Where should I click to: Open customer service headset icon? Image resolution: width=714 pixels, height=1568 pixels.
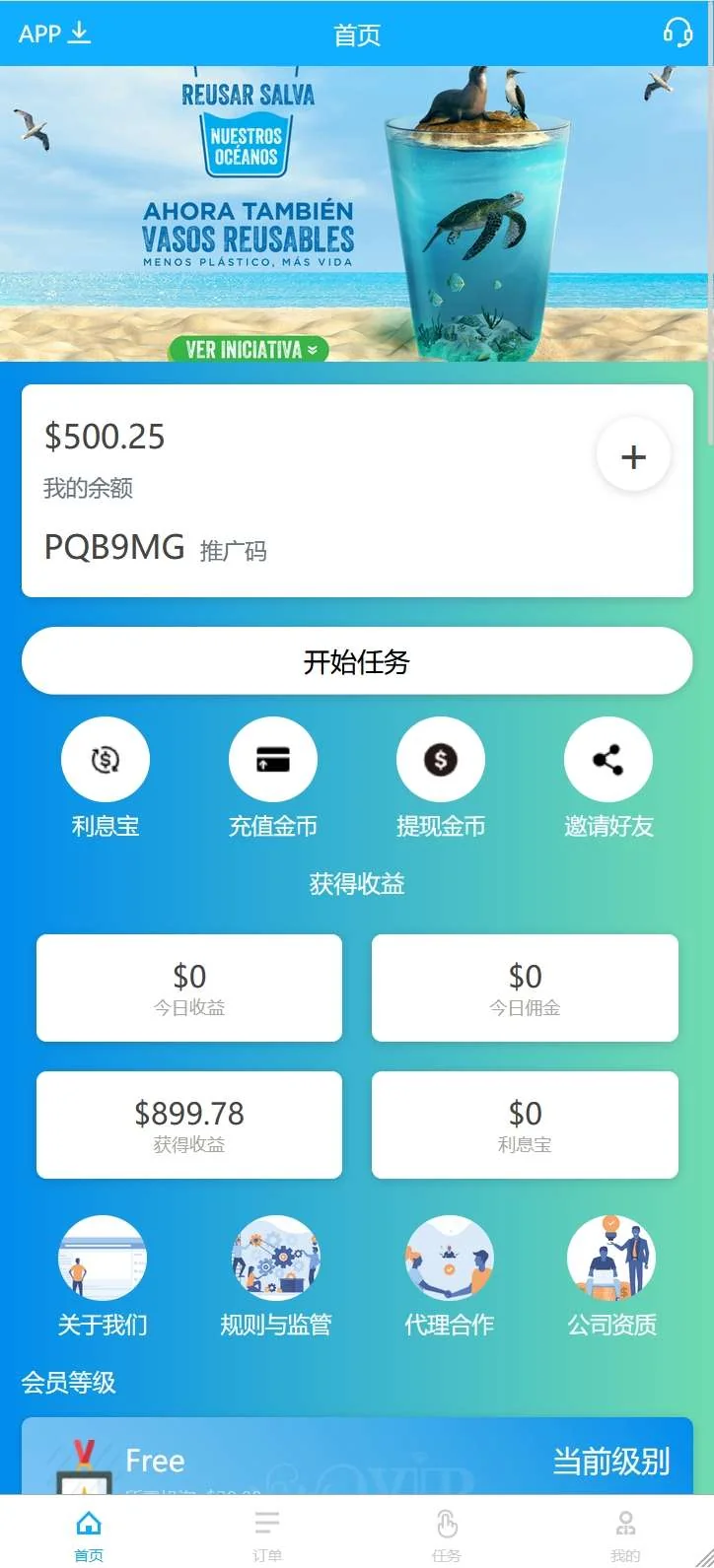pos(678,33)
